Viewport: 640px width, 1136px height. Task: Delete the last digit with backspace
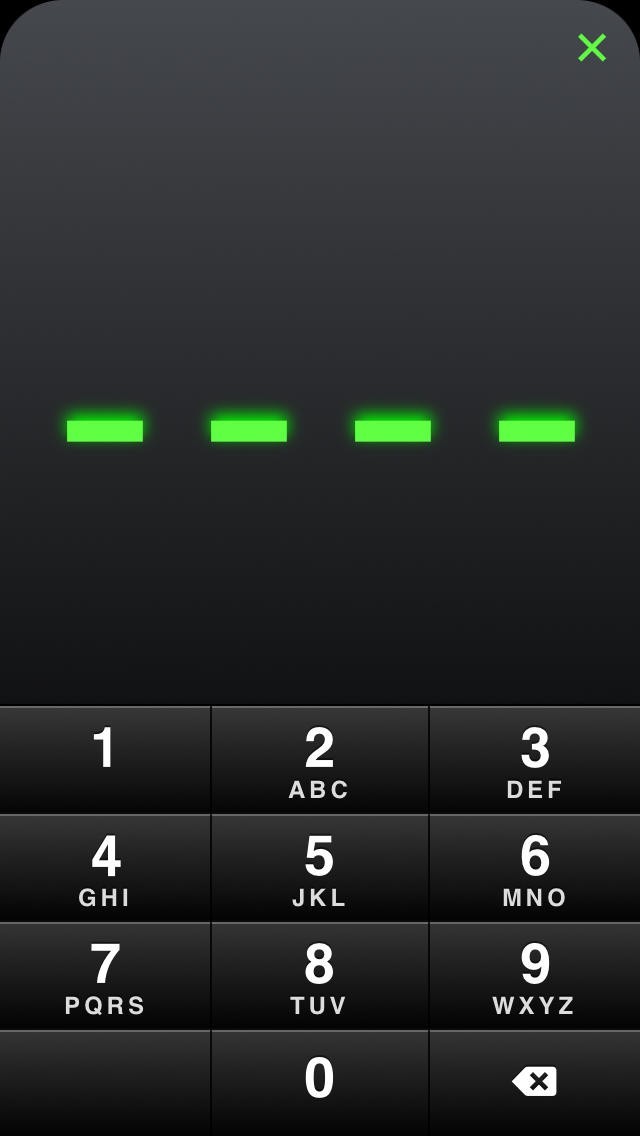tap(534, 1082)
